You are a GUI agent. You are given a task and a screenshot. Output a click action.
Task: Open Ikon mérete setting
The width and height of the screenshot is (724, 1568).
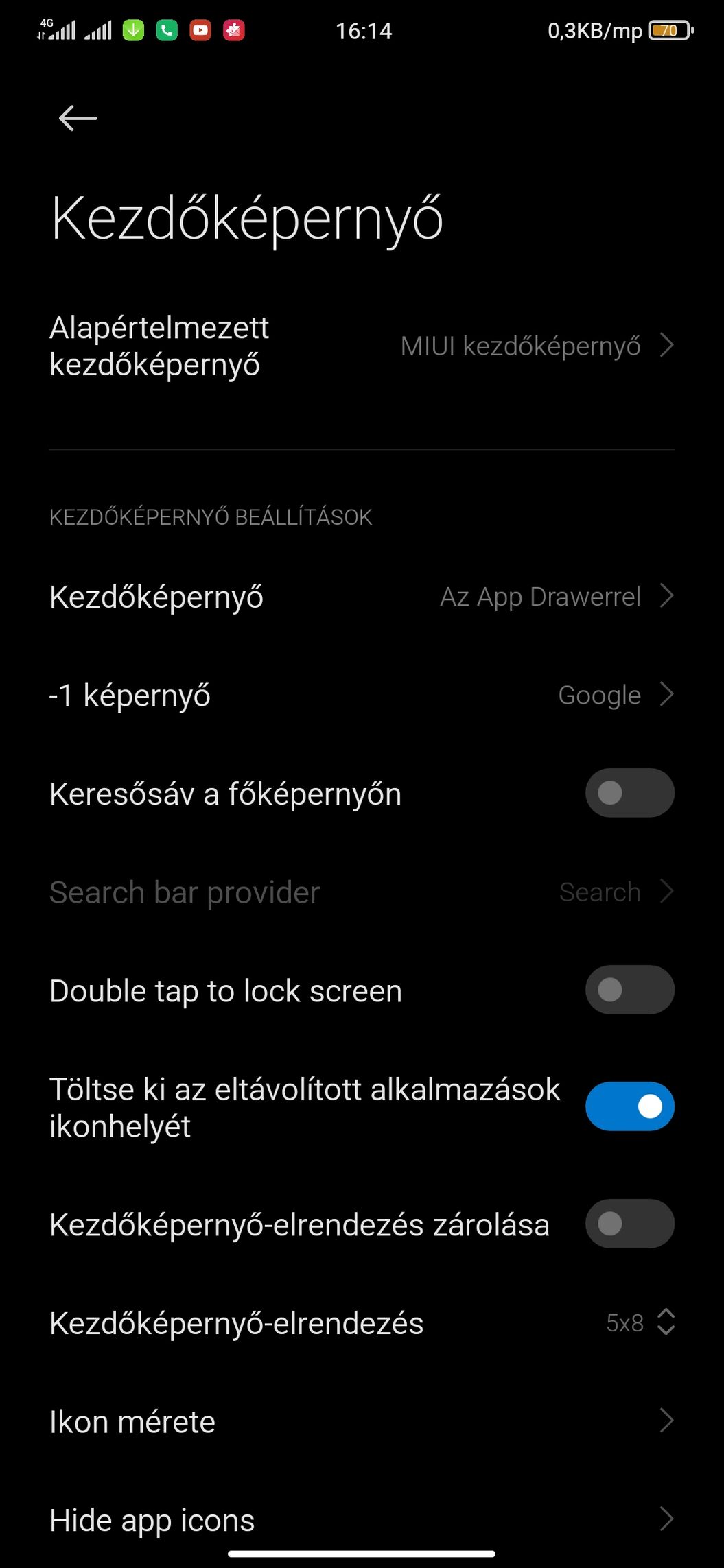(x=362, y=1421)
